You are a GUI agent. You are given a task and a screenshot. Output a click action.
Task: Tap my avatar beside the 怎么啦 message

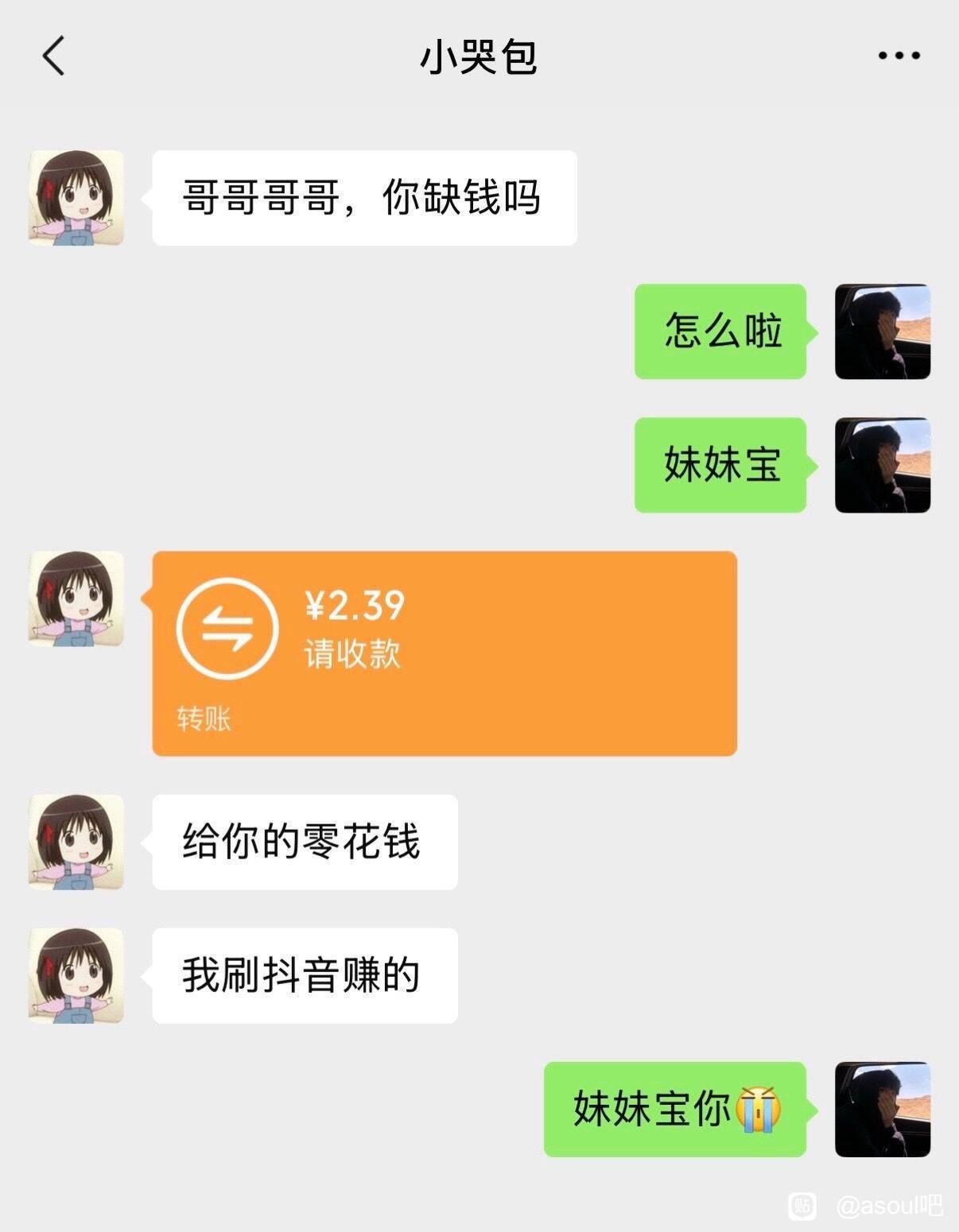coord(882,331)
